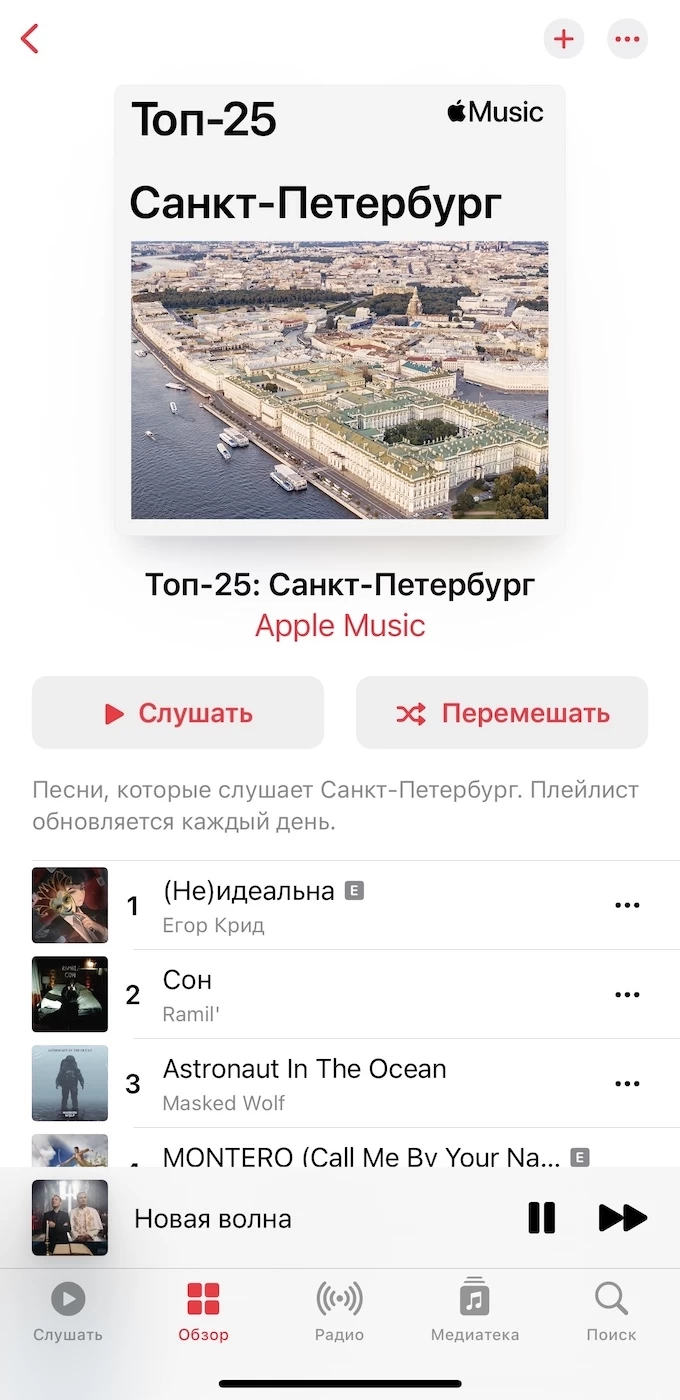Go back using the red arrow
This screenshot has height=1400, width=680.
click(30, 40)
